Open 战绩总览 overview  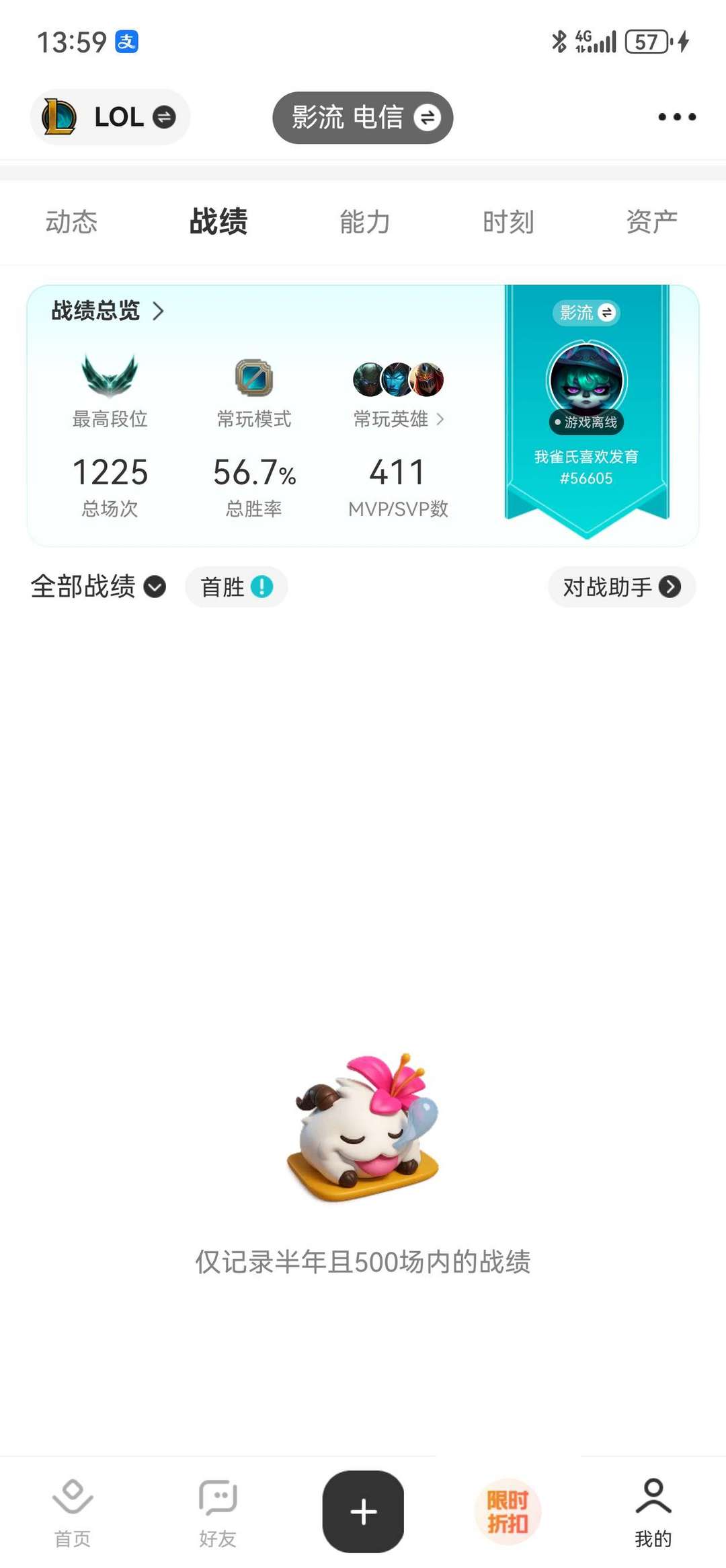click(108, 311)
